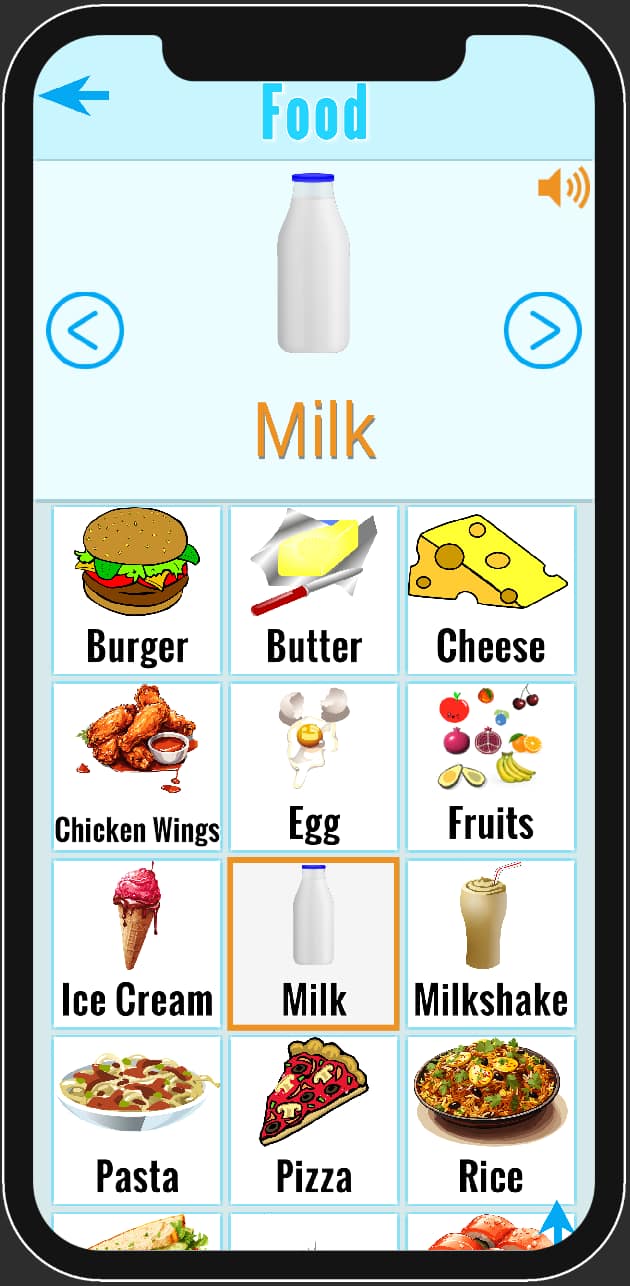This screenshot has width=630, height=1286.
Task: Show the next food item
Action: click(542, 330)
